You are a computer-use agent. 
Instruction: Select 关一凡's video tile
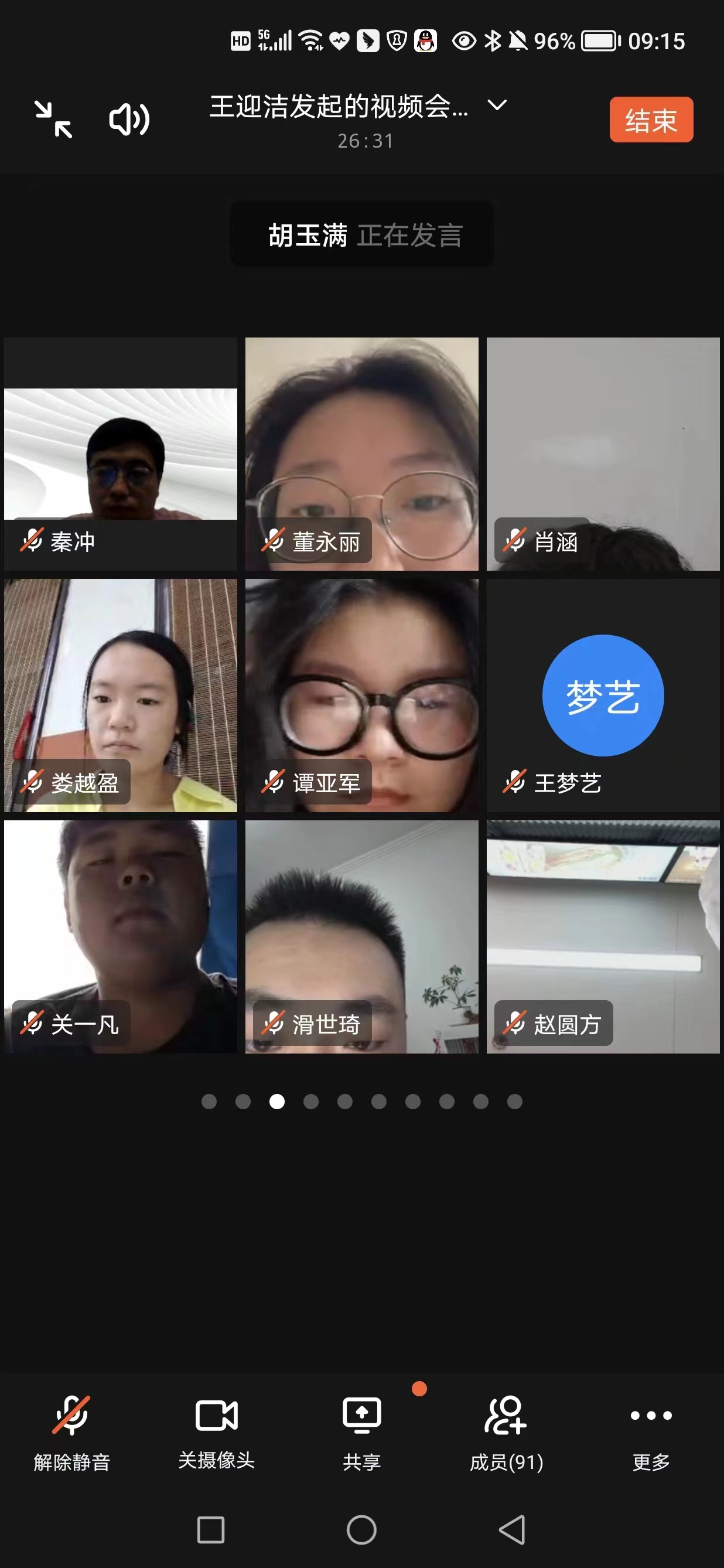pos(121,936)
